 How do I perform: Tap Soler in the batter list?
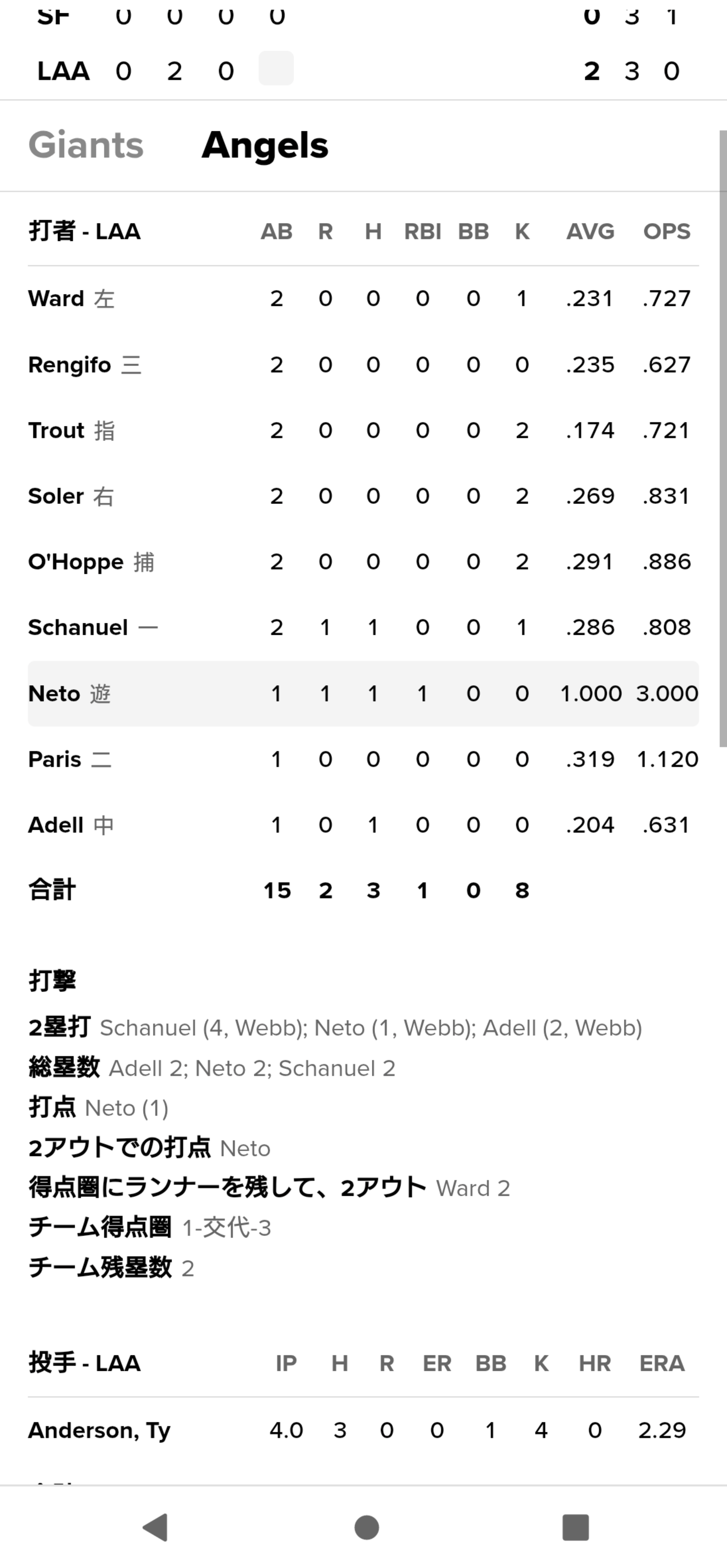[363, 496]
